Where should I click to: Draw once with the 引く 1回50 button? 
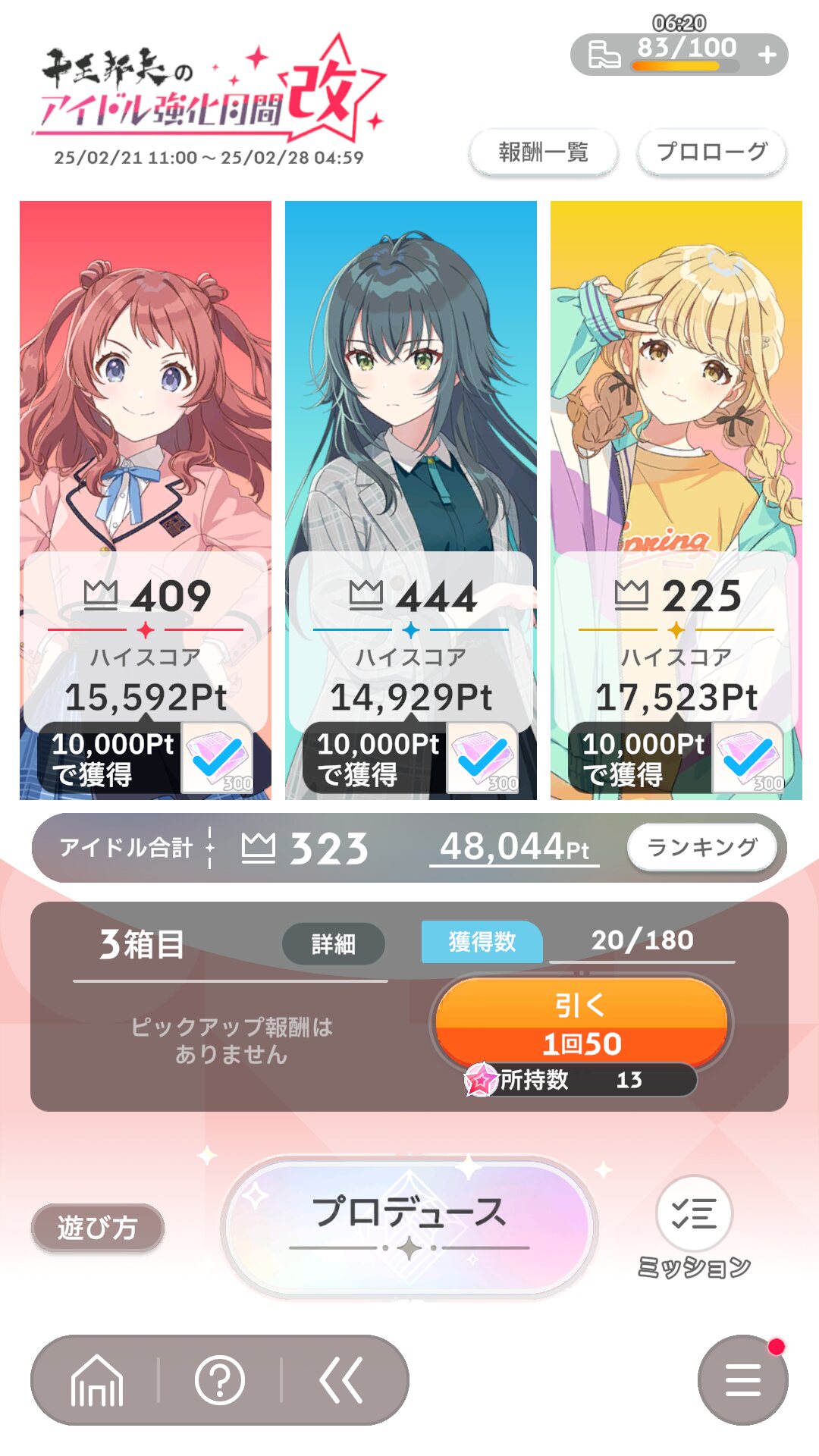582,1023
